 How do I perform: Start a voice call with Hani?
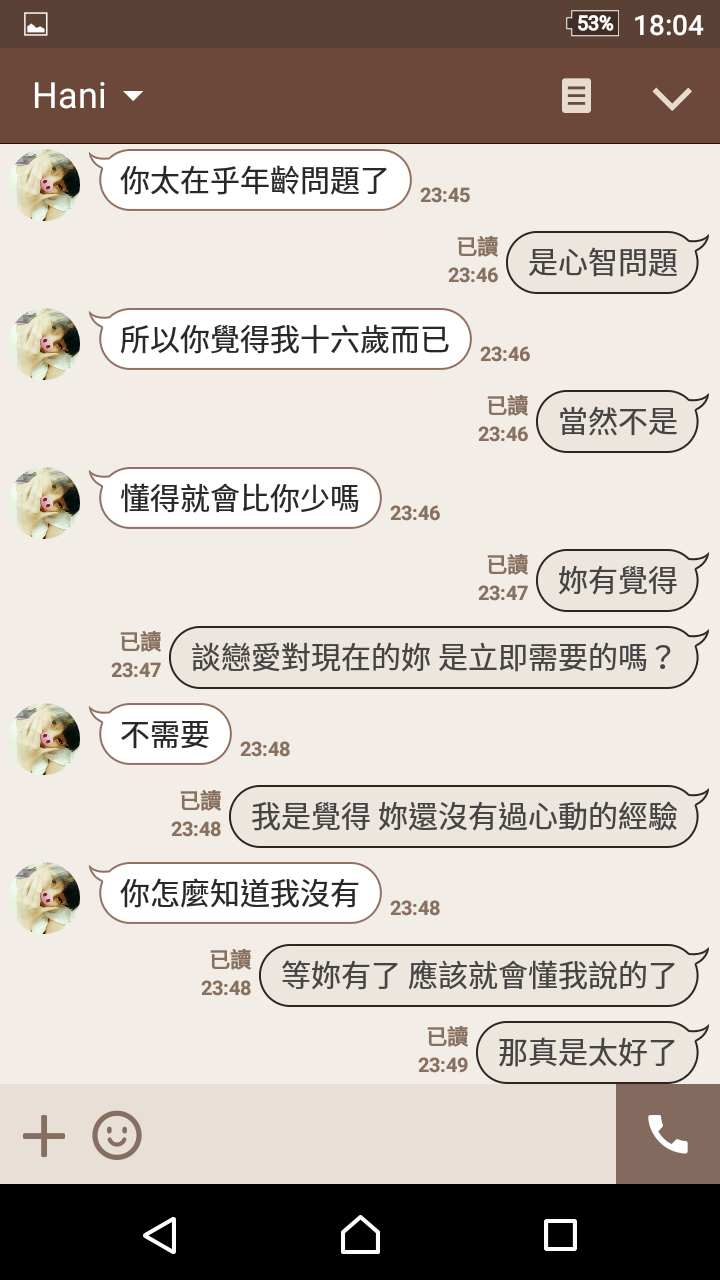668,1135
